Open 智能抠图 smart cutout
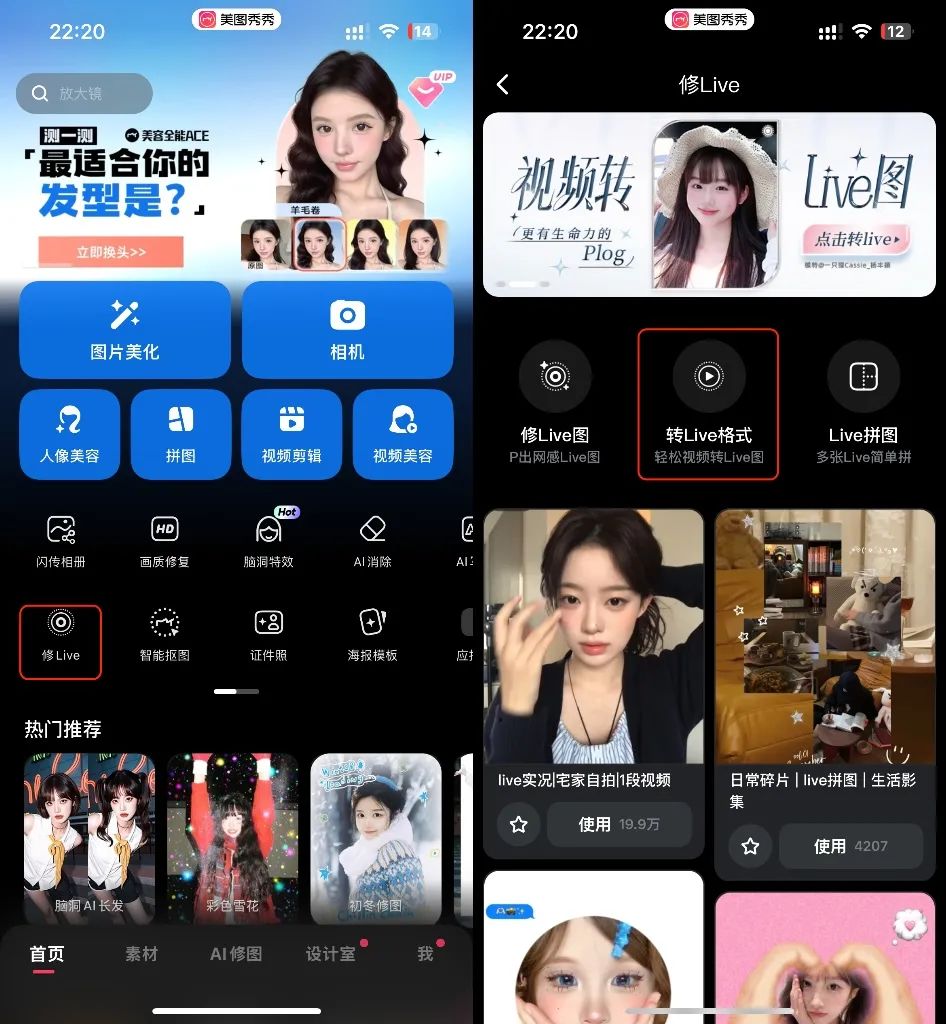The height and width of the screenshot is (1024, 946). coord(164,634)
